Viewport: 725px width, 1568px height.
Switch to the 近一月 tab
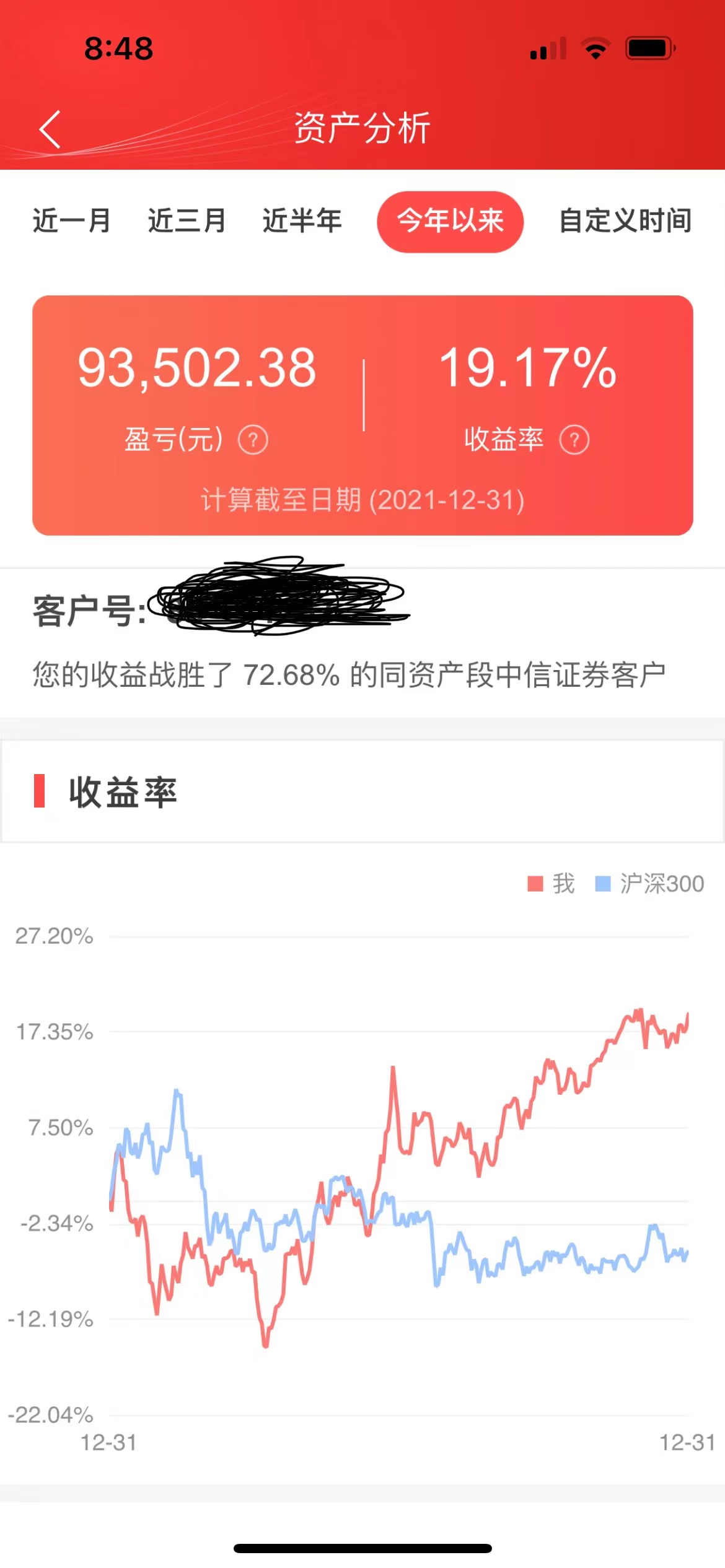pyautogui.click(x=72, y=221)
